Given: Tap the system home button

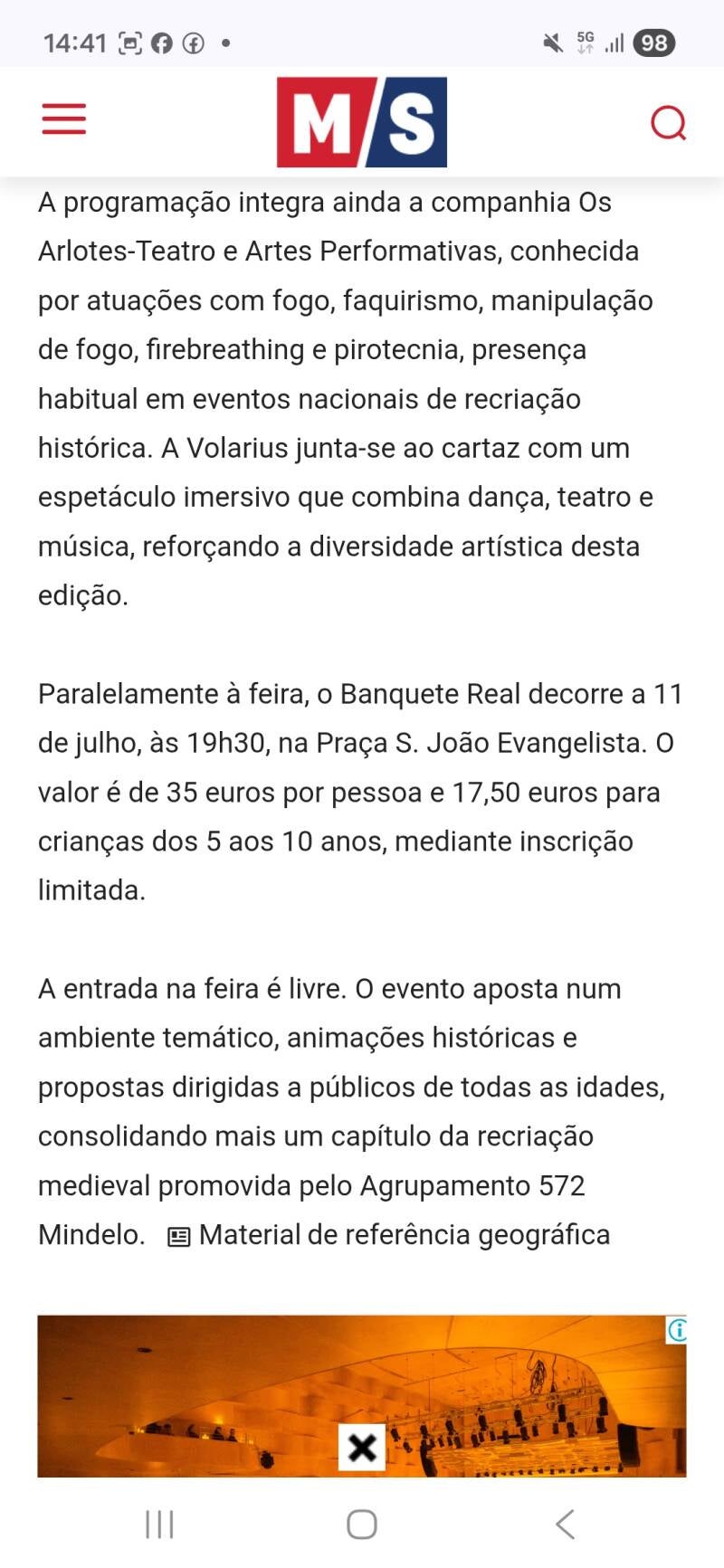Looking at the screenshot, I should tap(362, 1525).
